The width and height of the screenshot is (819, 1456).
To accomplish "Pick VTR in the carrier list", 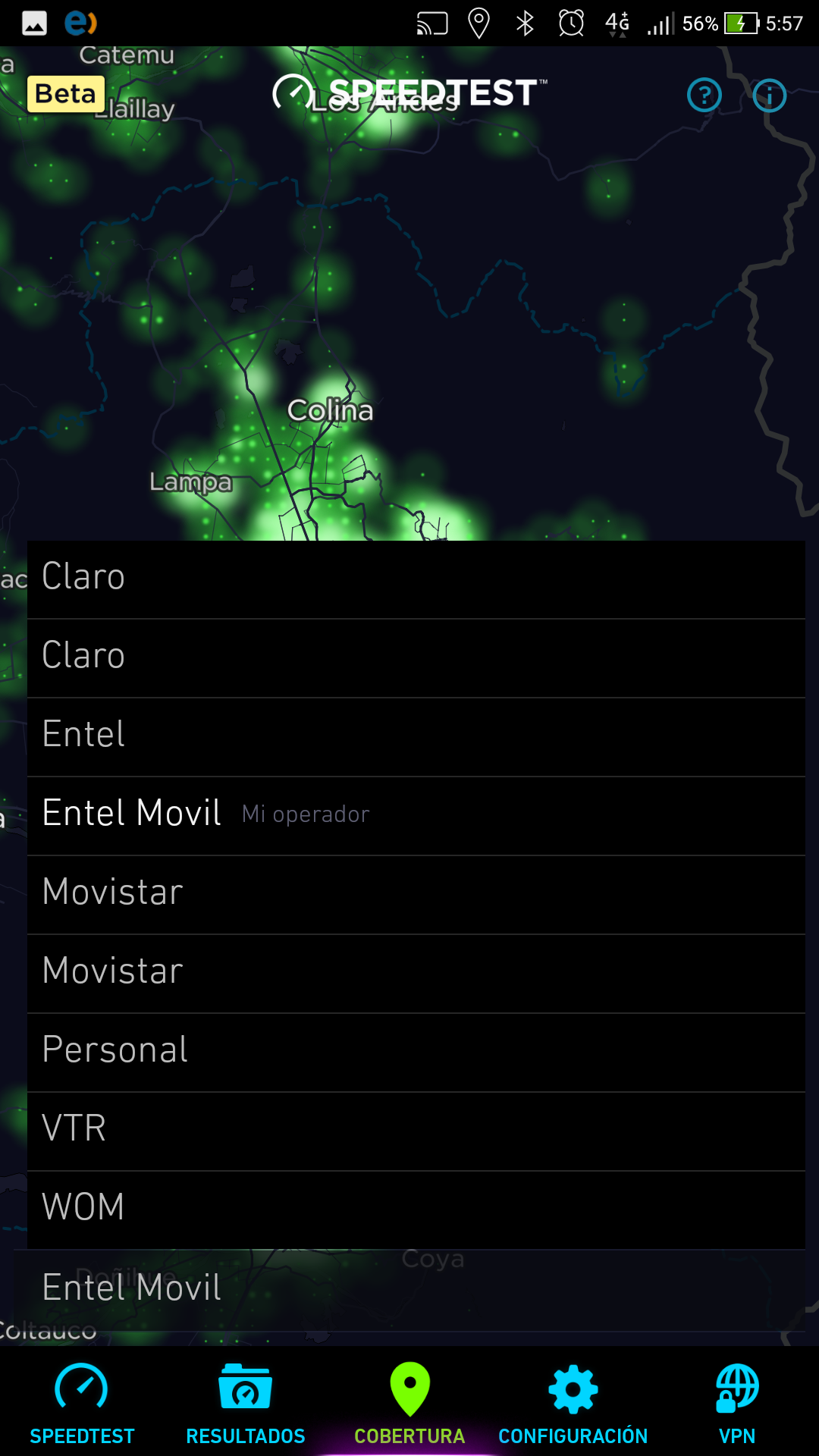I will tap(416, 1130).
